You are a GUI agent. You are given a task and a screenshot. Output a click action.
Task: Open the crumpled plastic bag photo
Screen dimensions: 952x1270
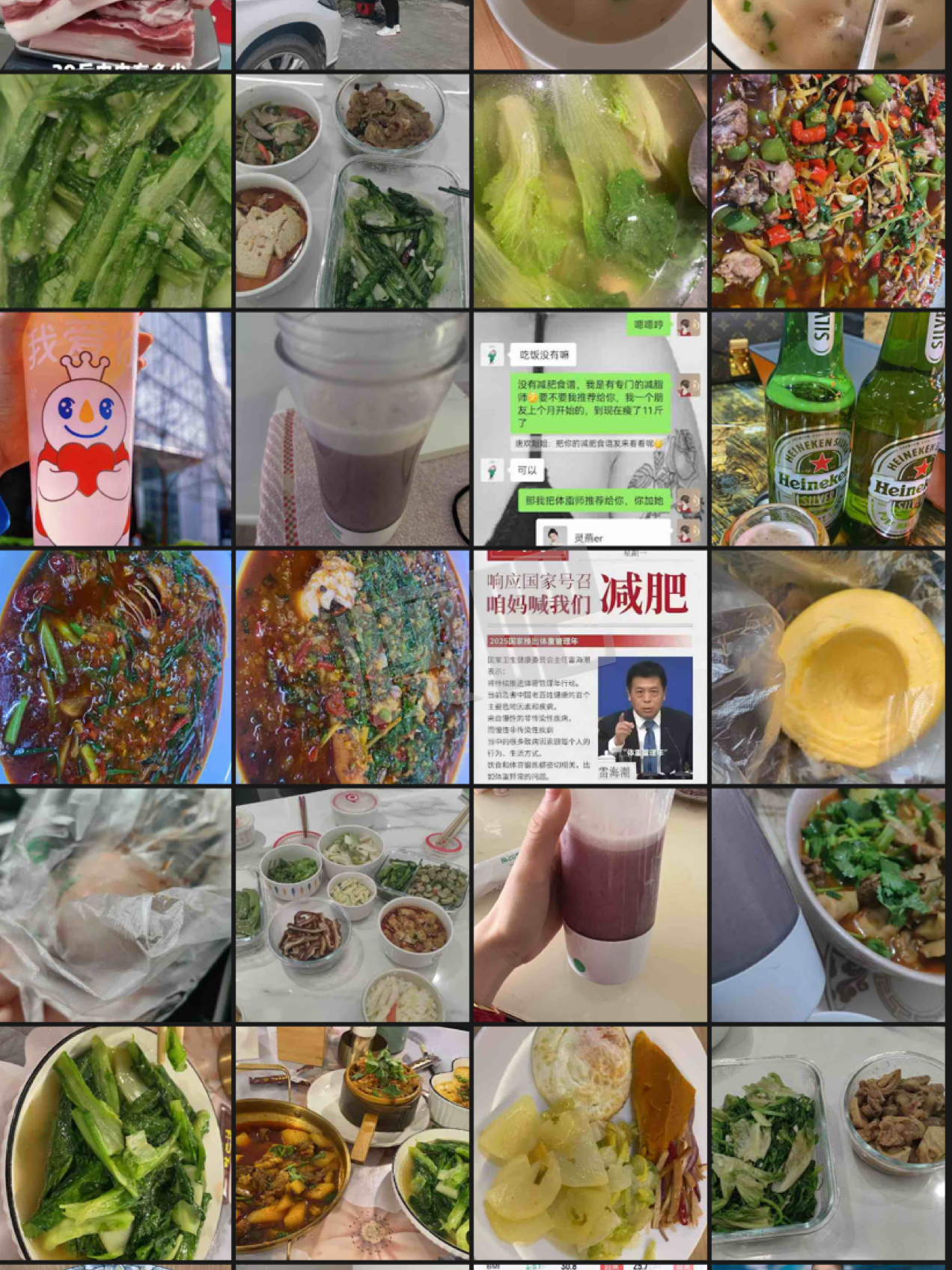pos(115,905)
